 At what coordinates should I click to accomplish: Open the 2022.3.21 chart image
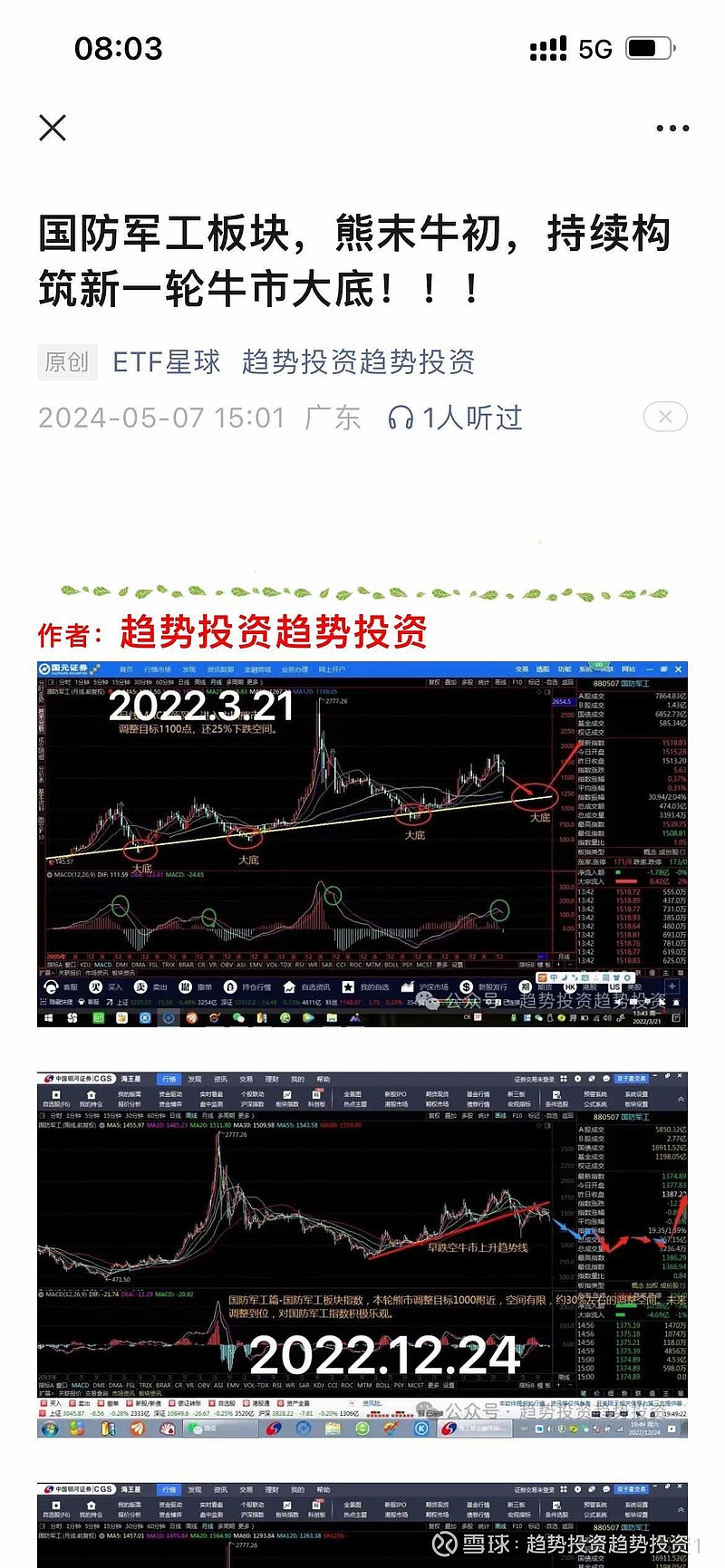pos(362,844)
